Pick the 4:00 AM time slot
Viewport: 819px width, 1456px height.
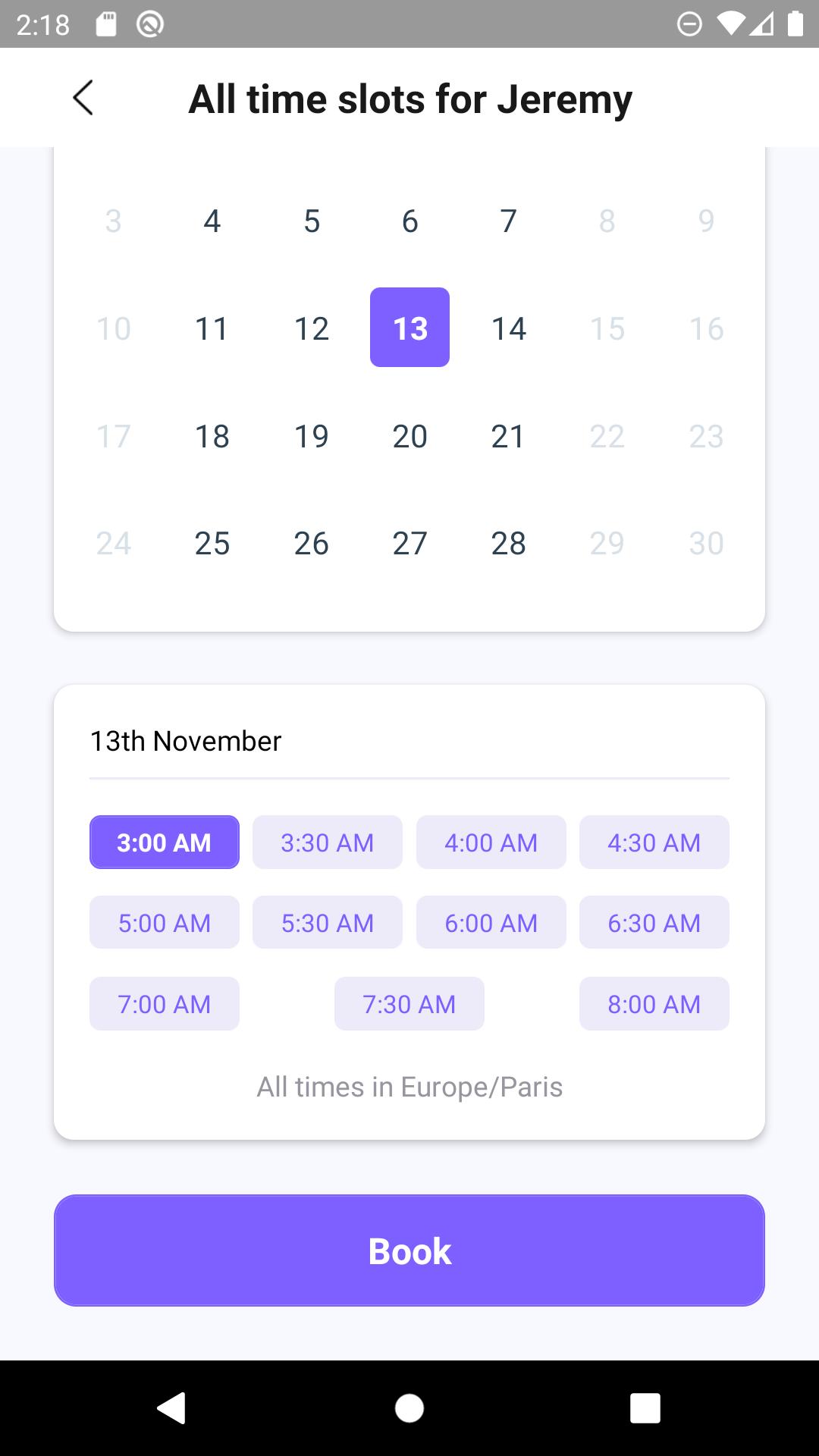[x=491, y=843]
